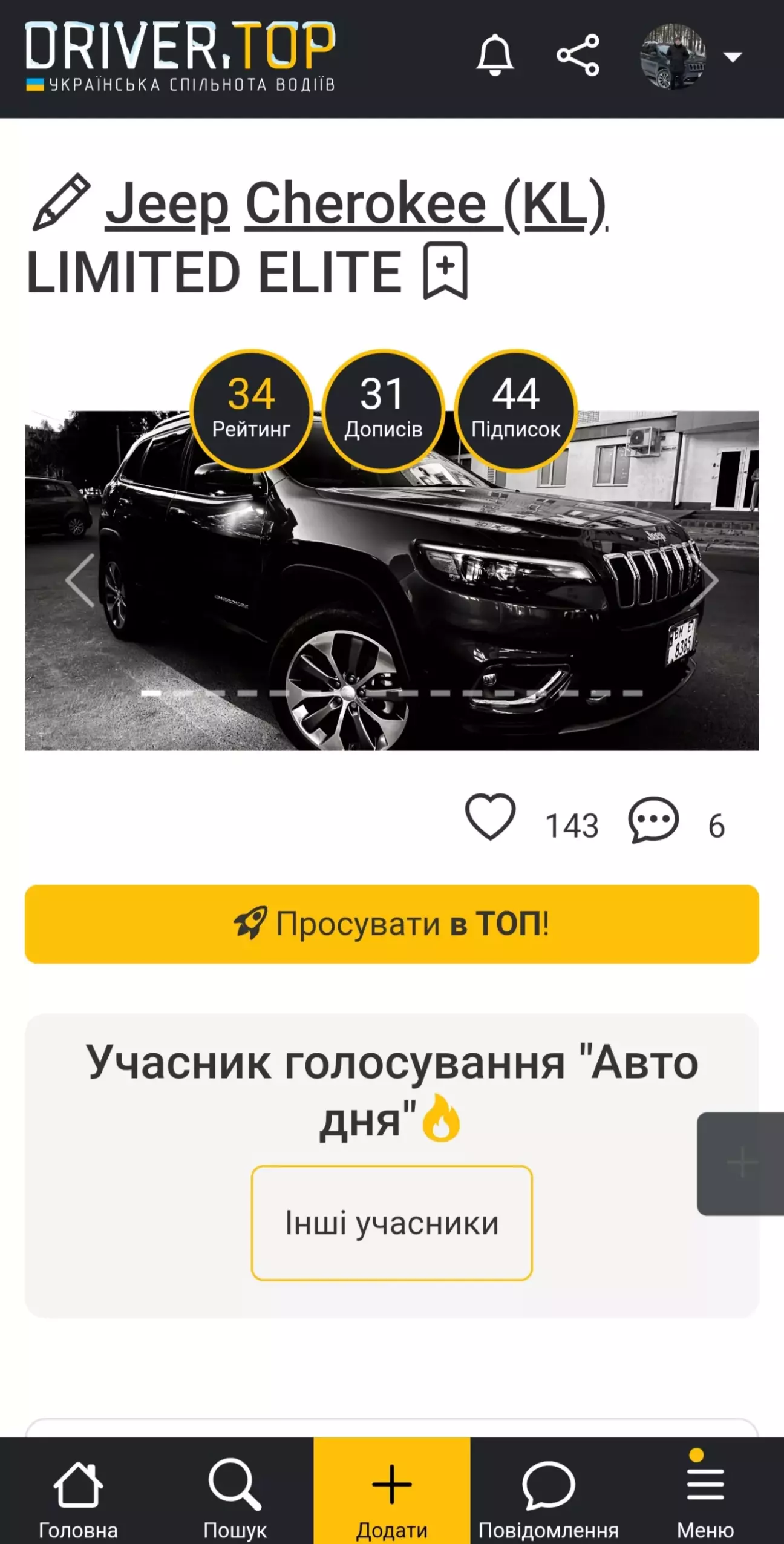Show the next car photo
The height and width of the screenshot is (1544, 784).
coord(704,580)
